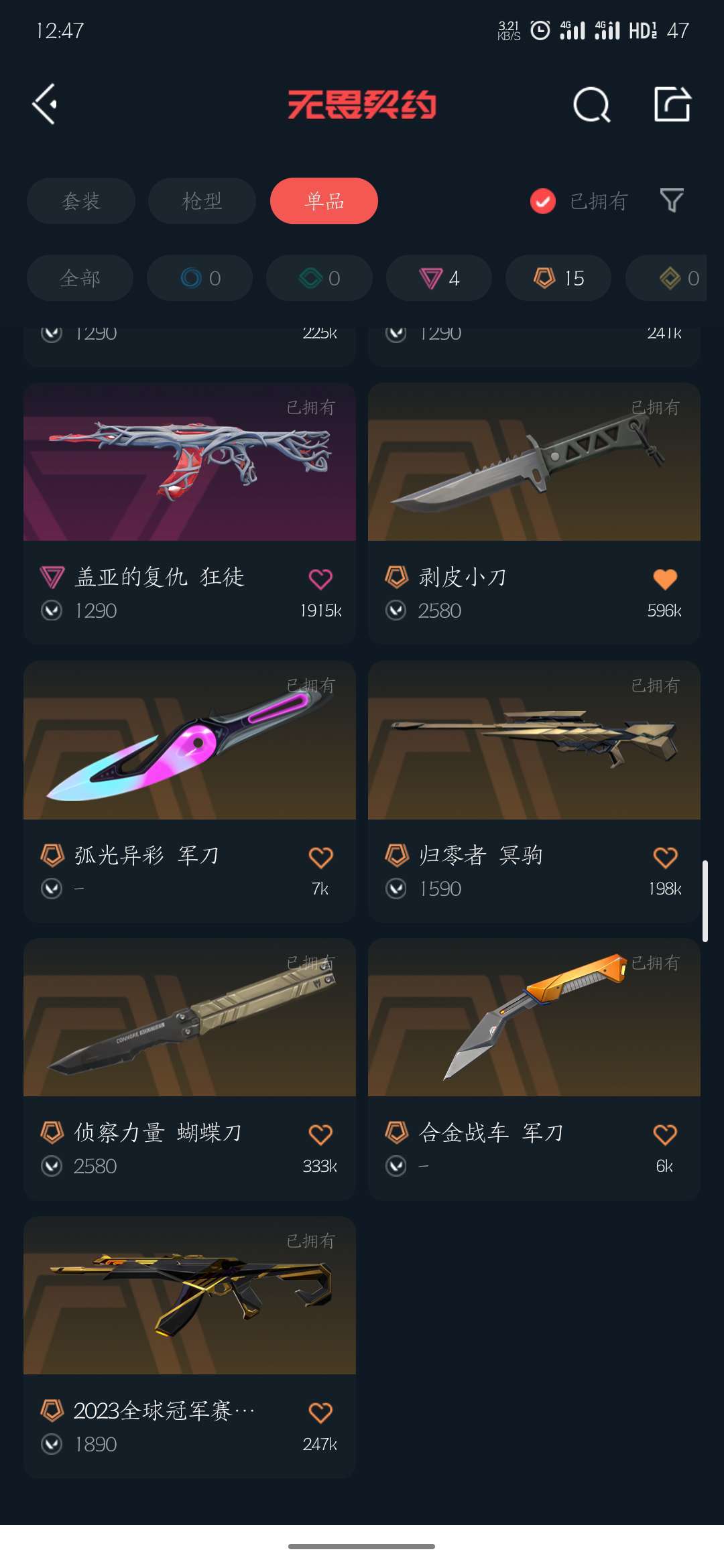Favorite 盖亚的复仇 狂徒 with heart icon

click(320, 579)
